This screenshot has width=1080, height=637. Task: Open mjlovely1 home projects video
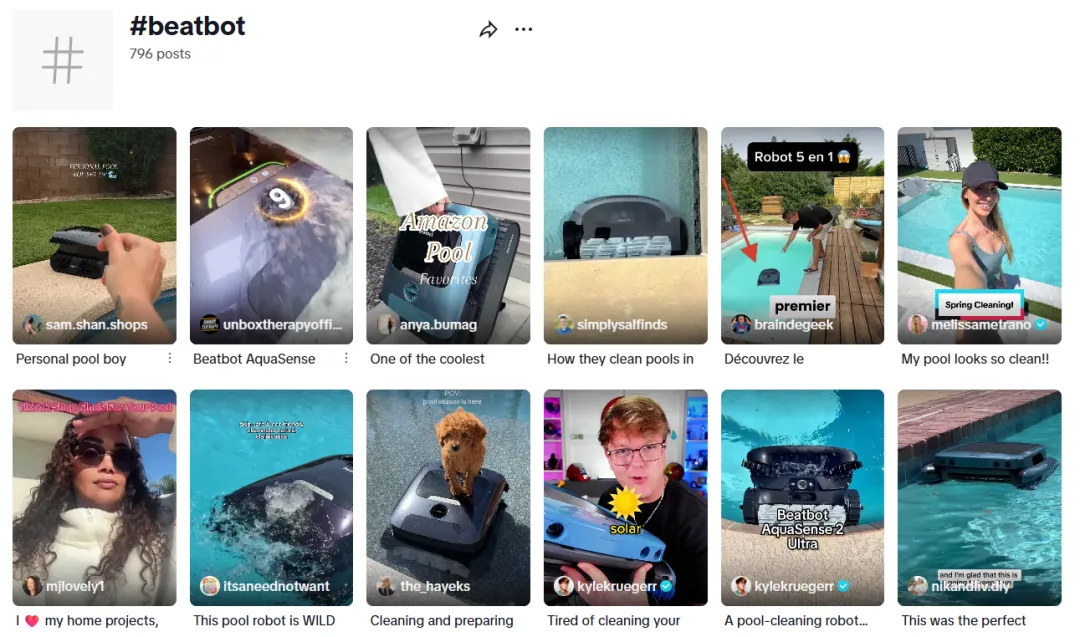94,497
